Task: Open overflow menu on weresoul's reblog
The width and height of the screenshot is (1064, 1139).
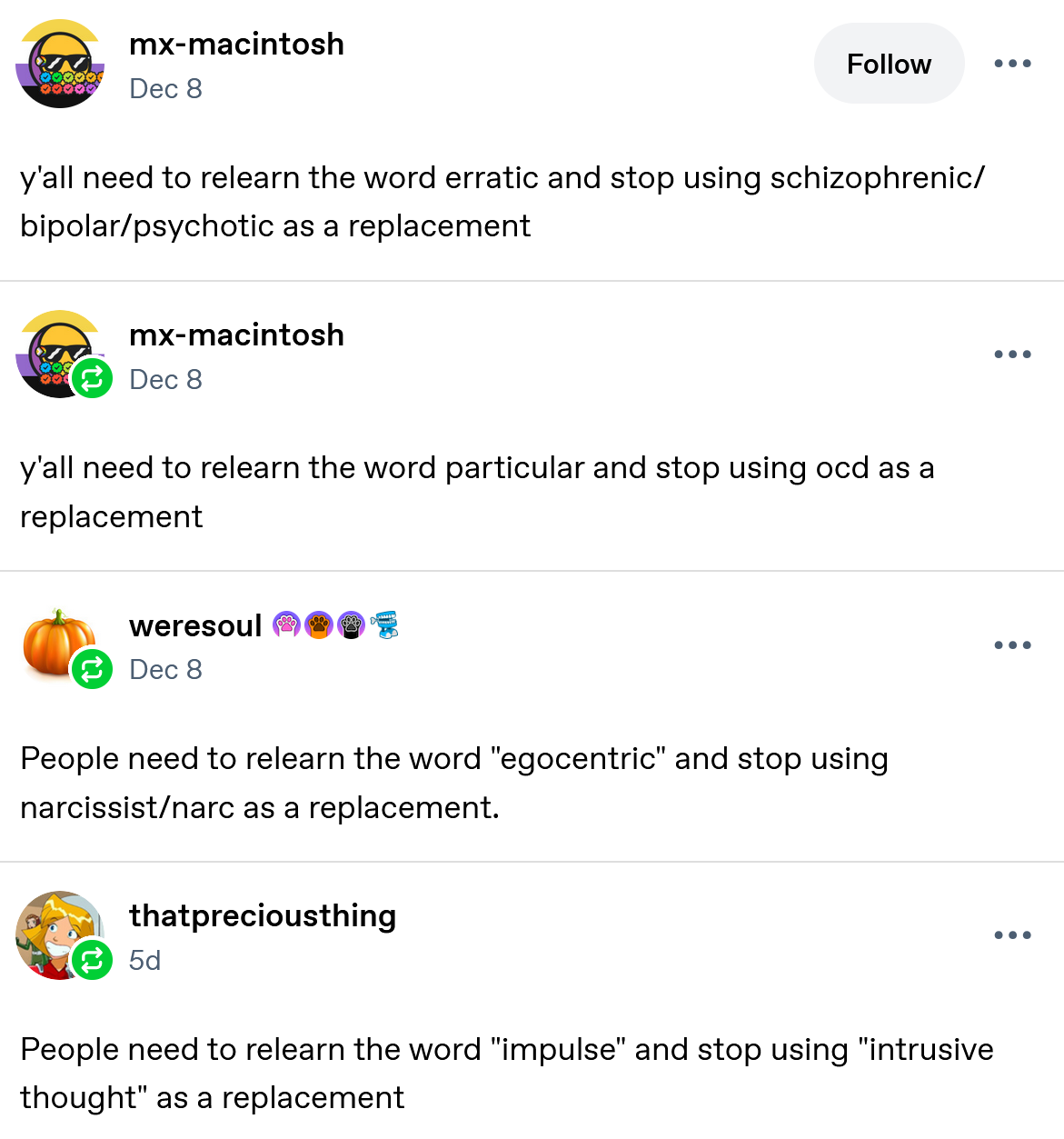Action: 1012,645
